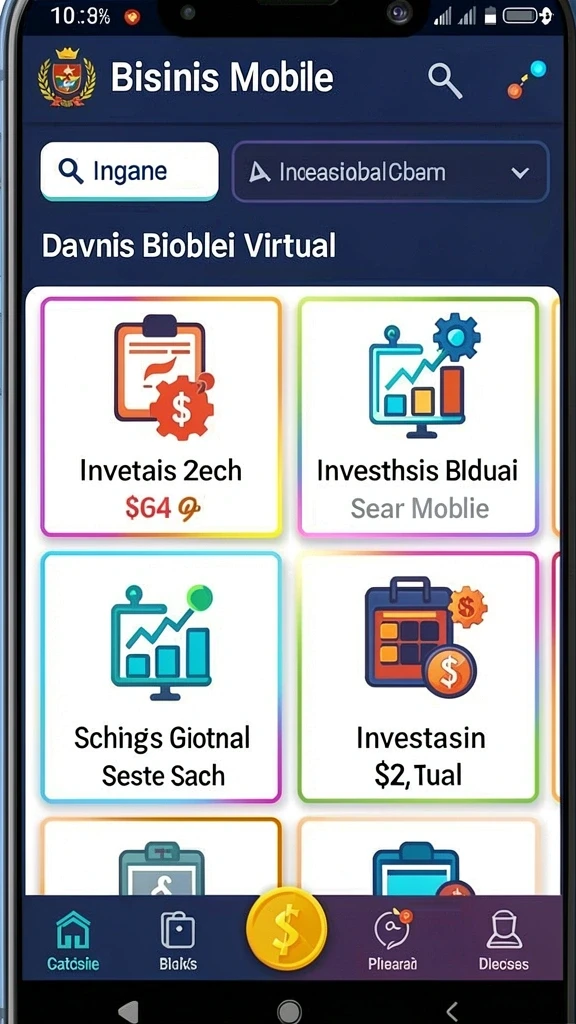This screenshot has height=1024, width=576.
Task: Open the Investasin $2,Tual card
Action: 418,677
